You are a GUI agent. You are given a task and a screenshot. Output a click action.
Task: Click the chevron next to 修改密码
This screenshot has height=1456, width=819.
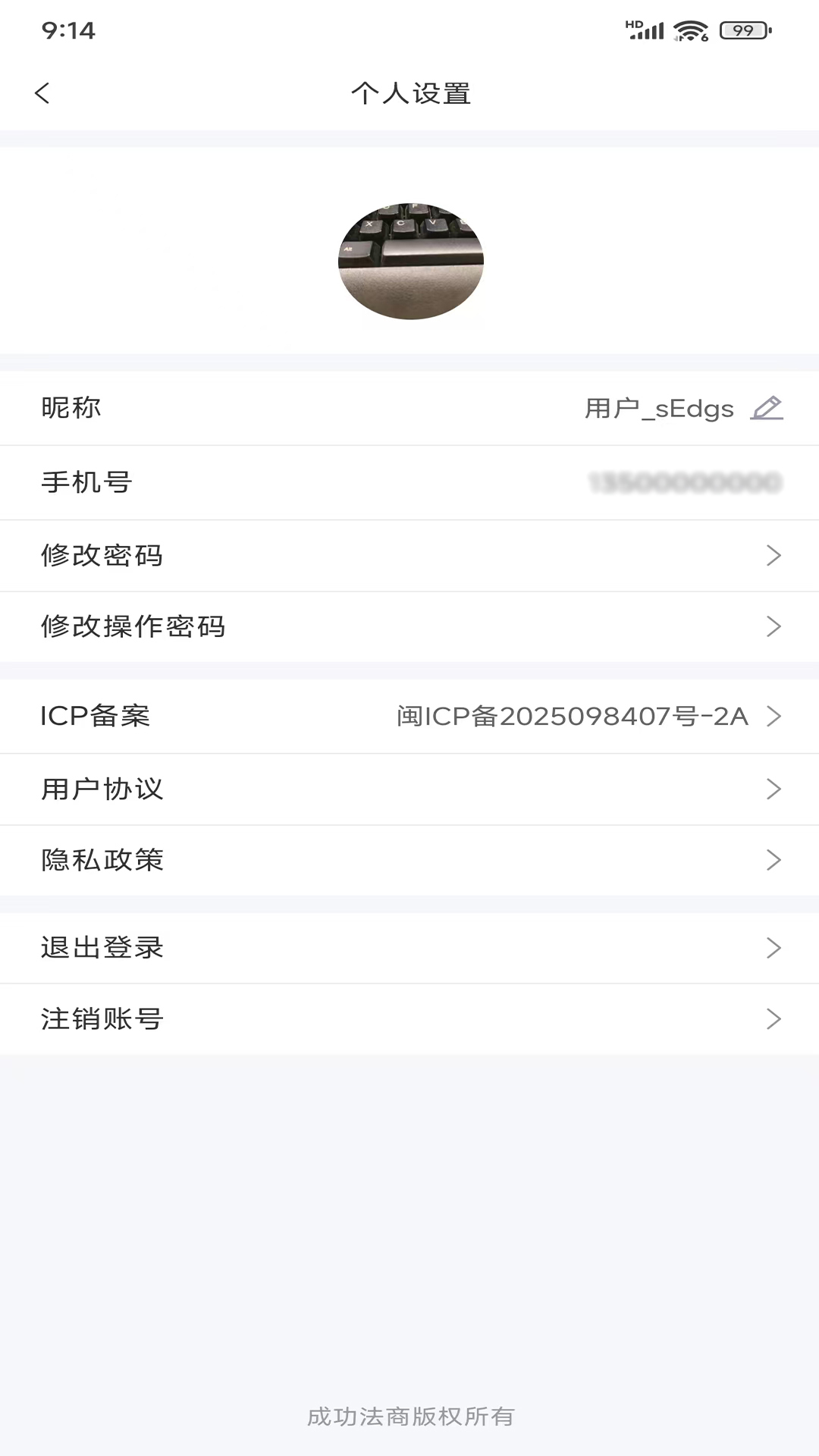(773, 554)
